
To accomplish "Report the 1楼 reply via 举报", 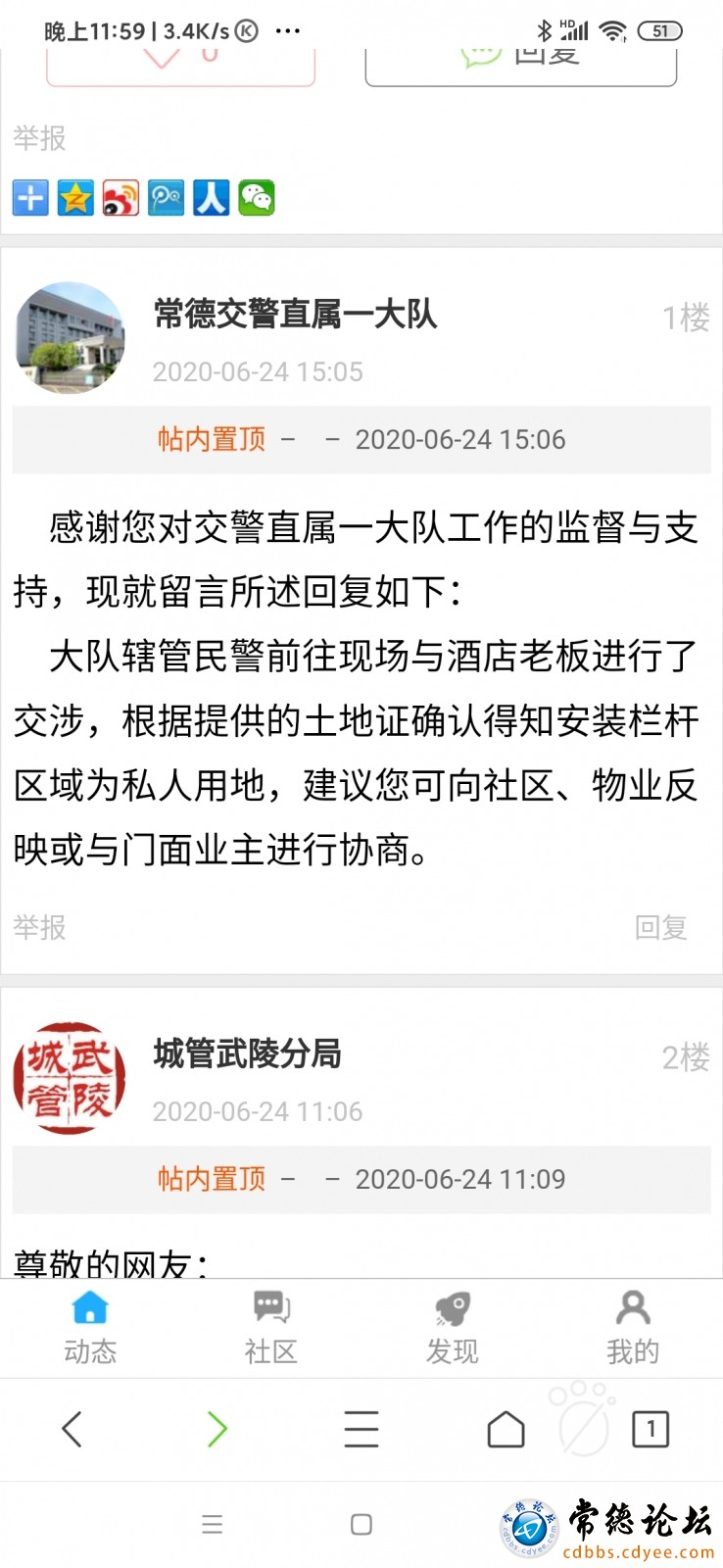I will point(40,927).
